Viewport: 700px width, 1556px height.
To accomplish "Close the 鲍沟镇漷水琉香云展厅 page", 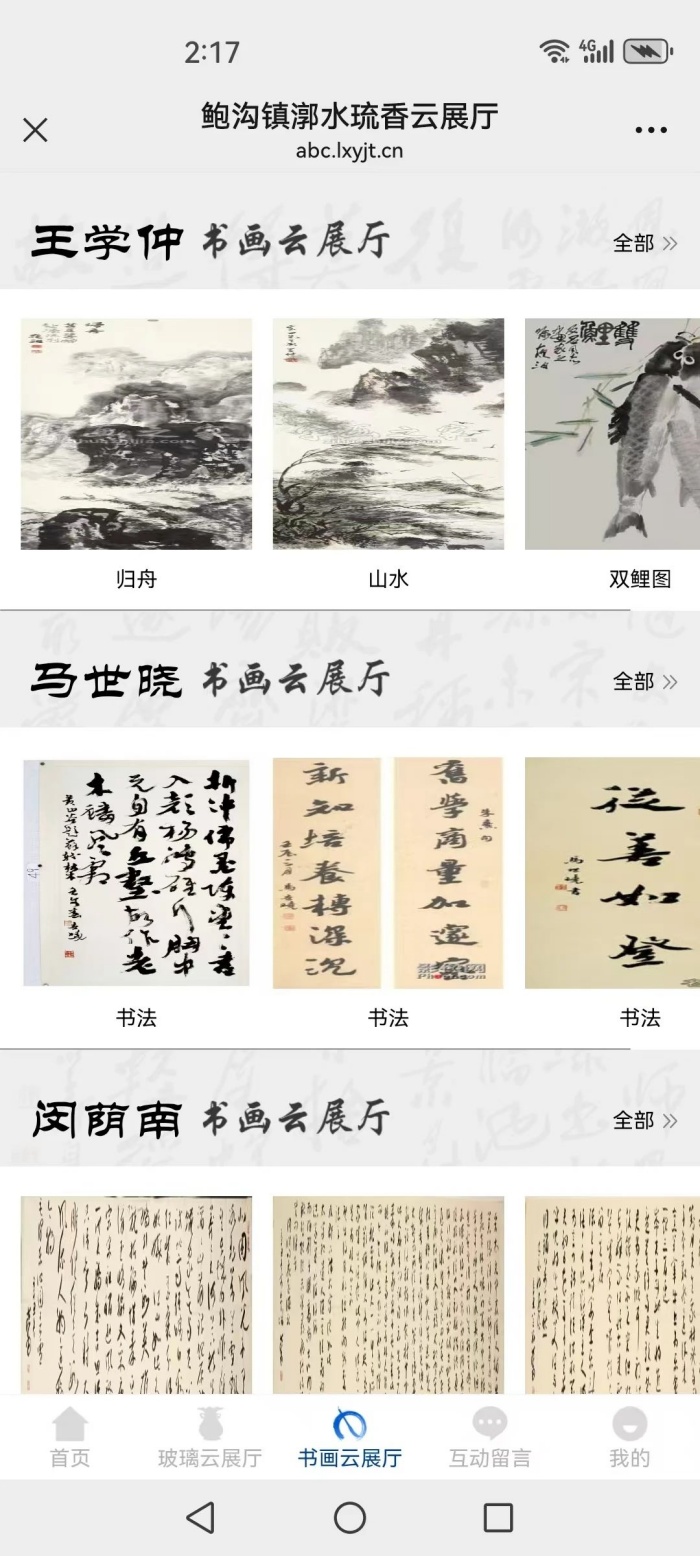I will tap(35, 130).
